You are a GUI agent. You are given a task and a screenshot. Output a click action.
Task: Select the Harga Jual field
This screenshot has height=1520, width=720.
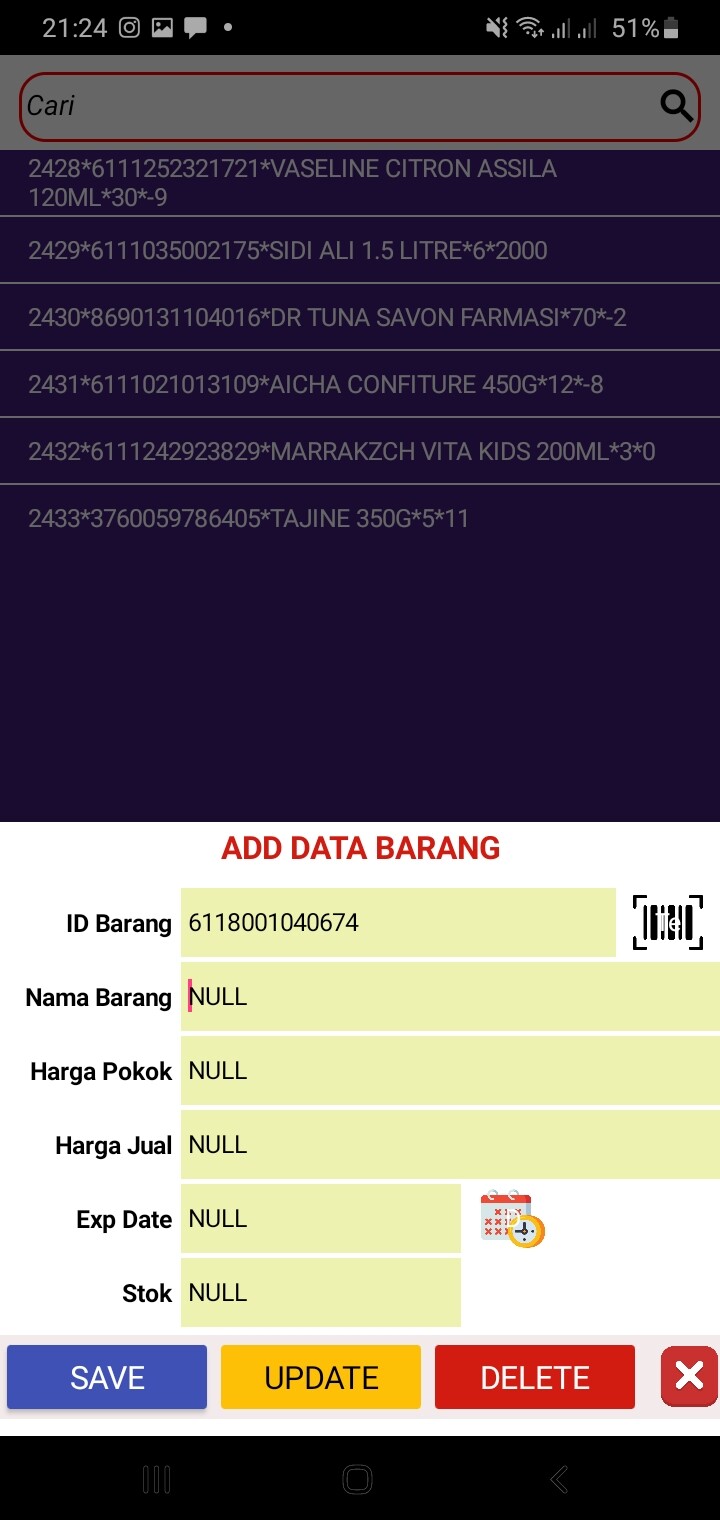coord(450,1144)
